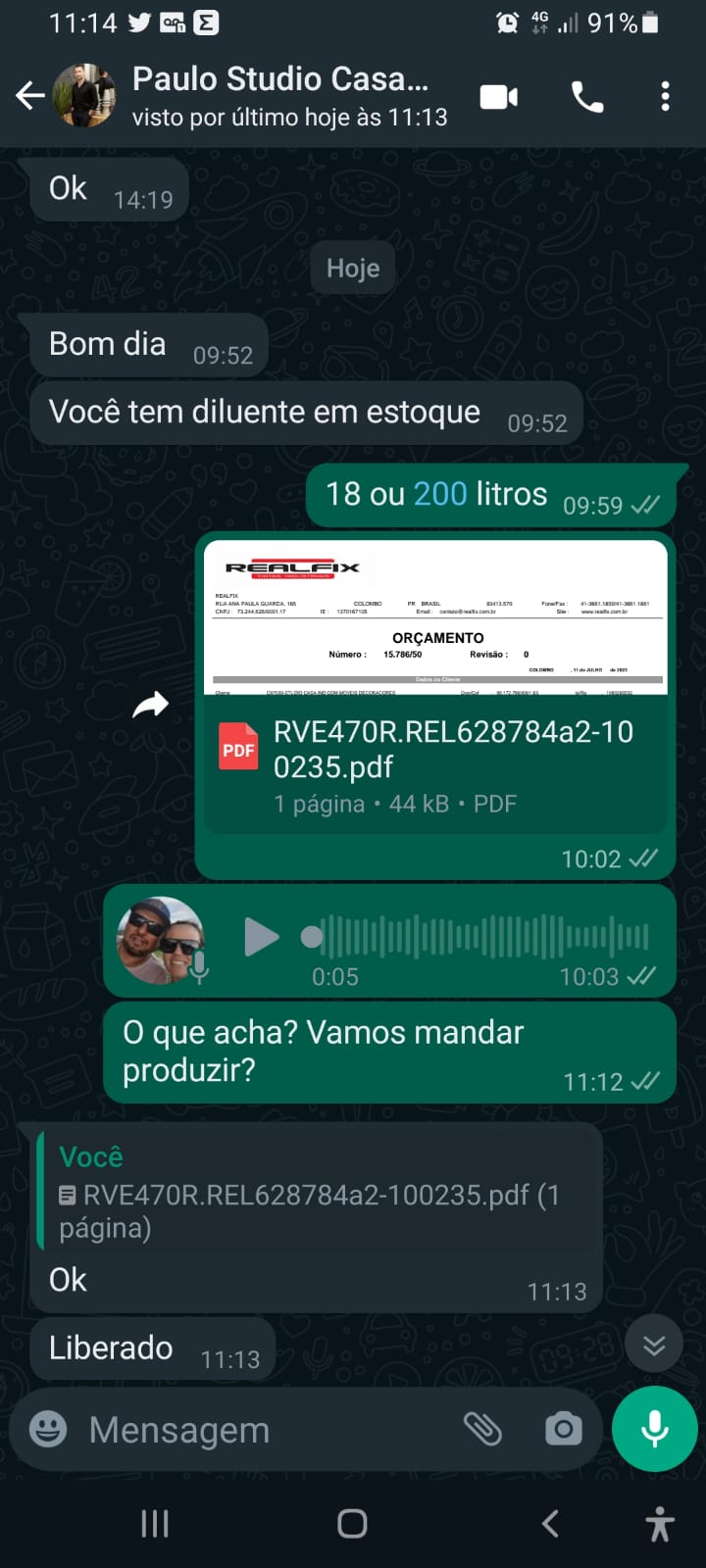
Task: Start a voice call with Paulo
Action: tap(586, 96)
